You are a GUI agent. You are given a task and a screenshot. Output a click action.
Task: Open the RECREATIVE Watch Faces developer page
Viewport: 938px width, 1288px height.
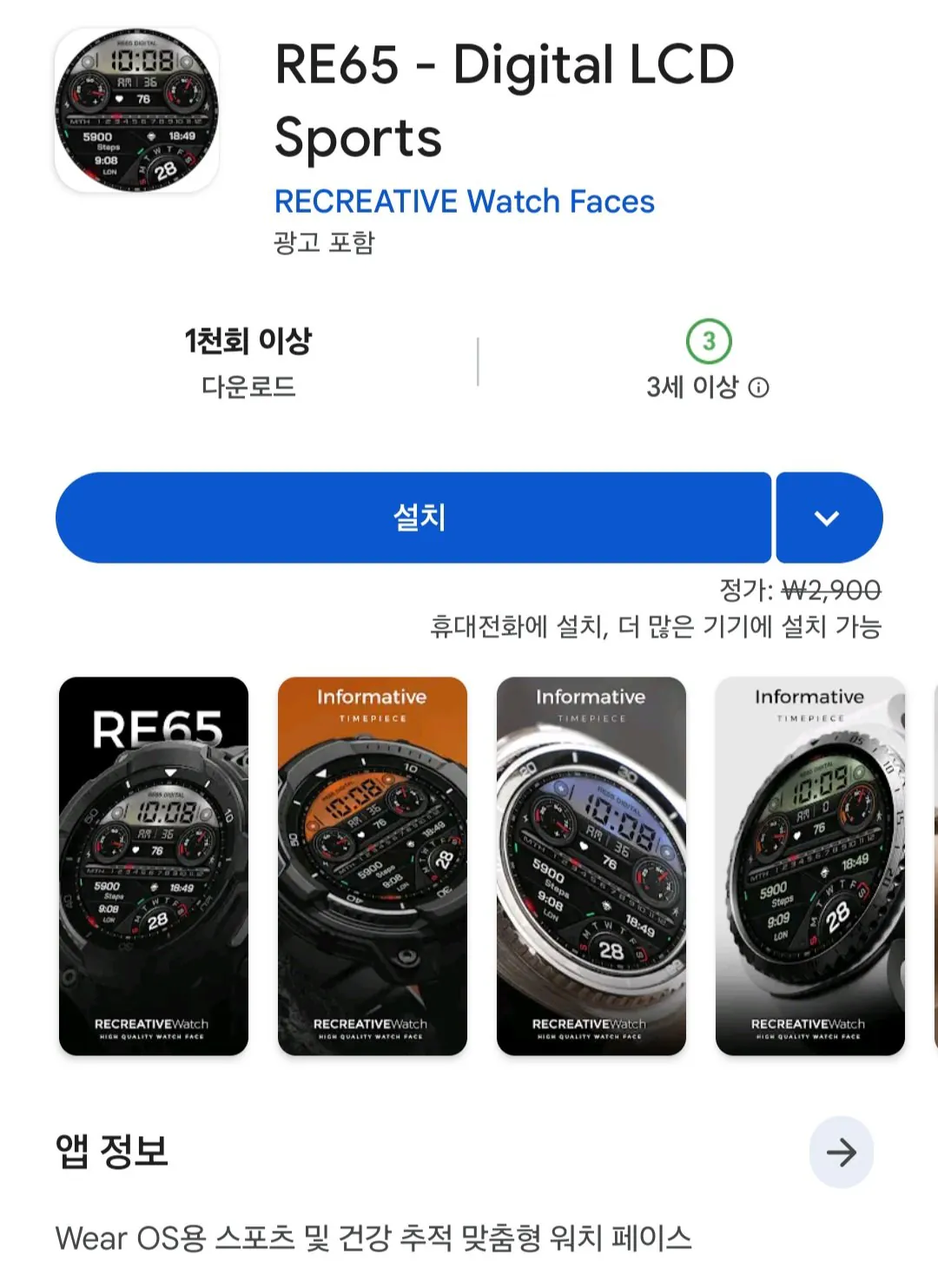point(465,201)
